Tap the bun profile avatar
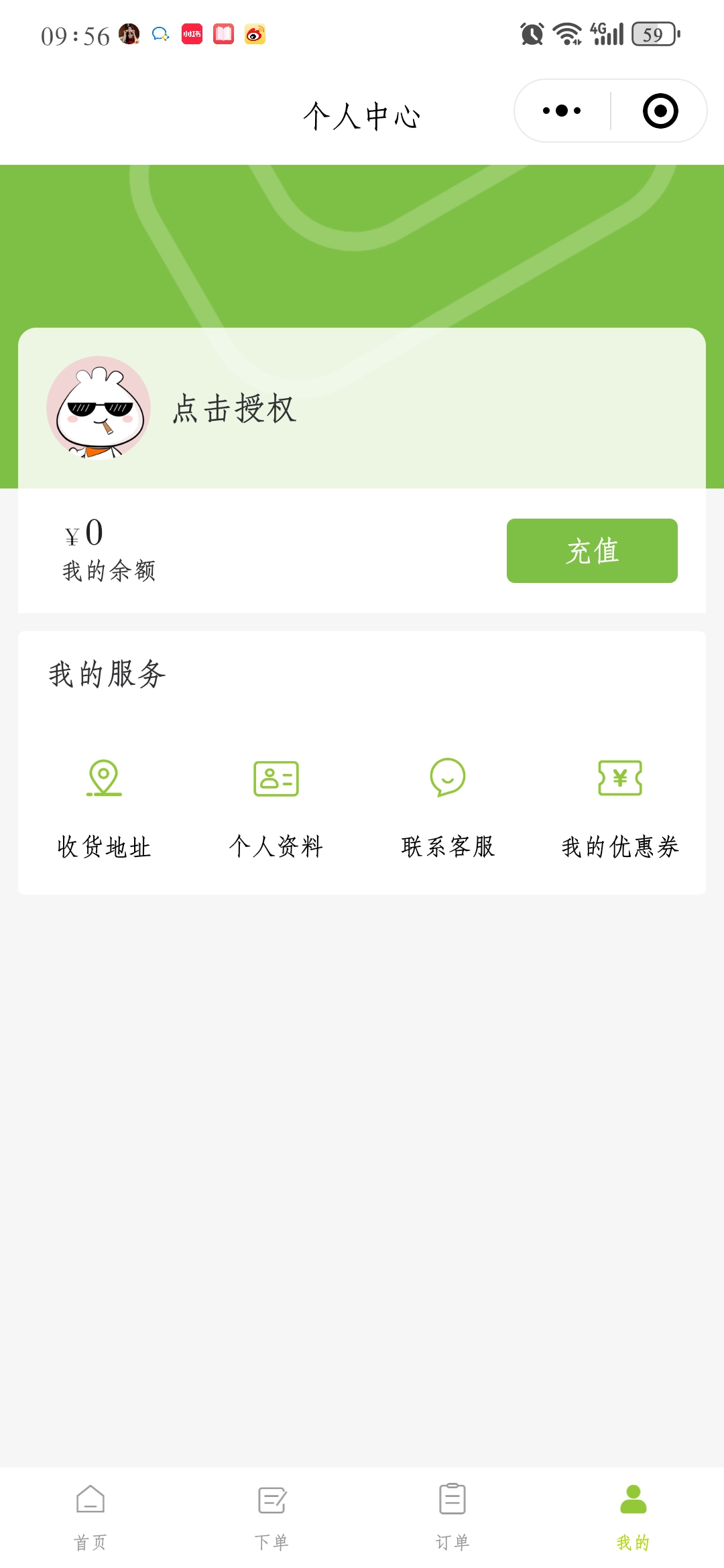 coord(99,408)
